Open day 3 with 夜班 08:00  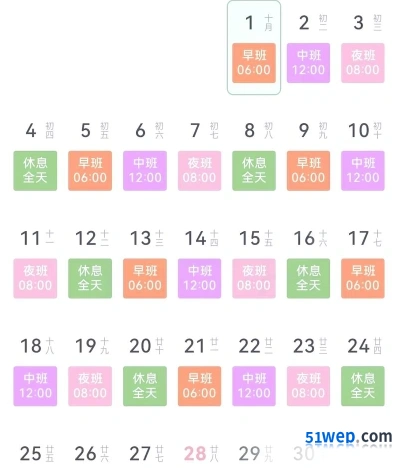coord(363,48)
